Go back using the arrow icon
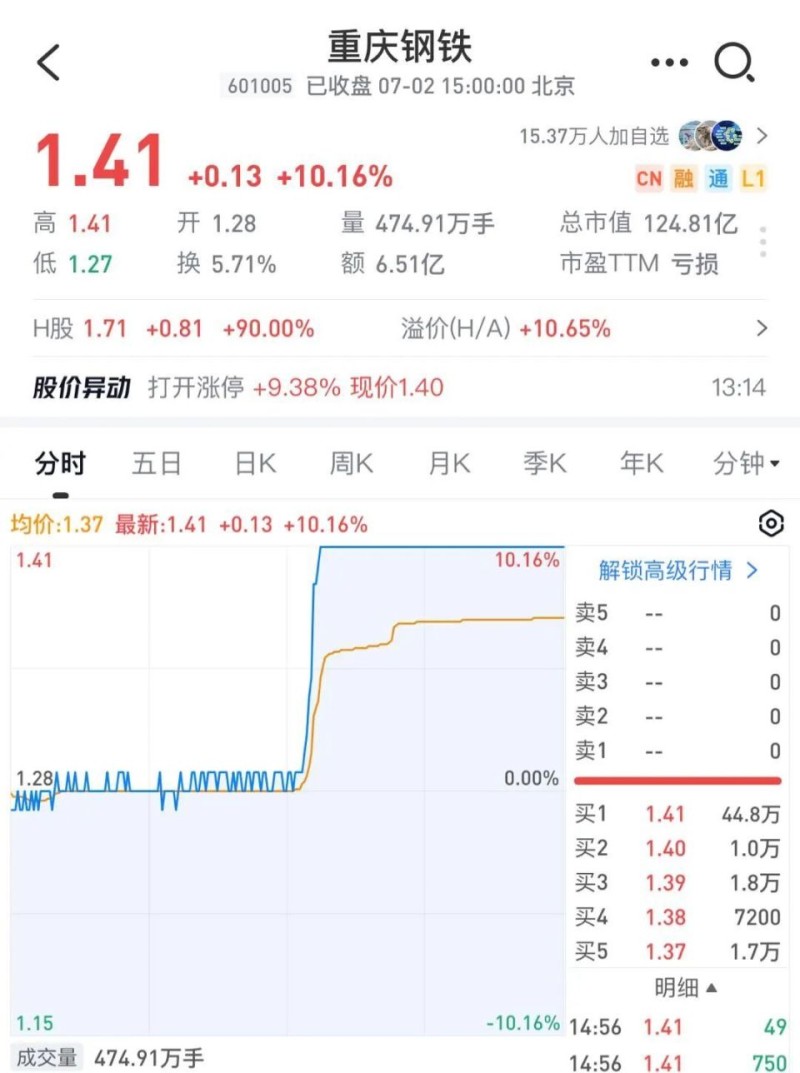Viewport: 800px width, 1073px height. pyautogui.click(x=48, y=63)
